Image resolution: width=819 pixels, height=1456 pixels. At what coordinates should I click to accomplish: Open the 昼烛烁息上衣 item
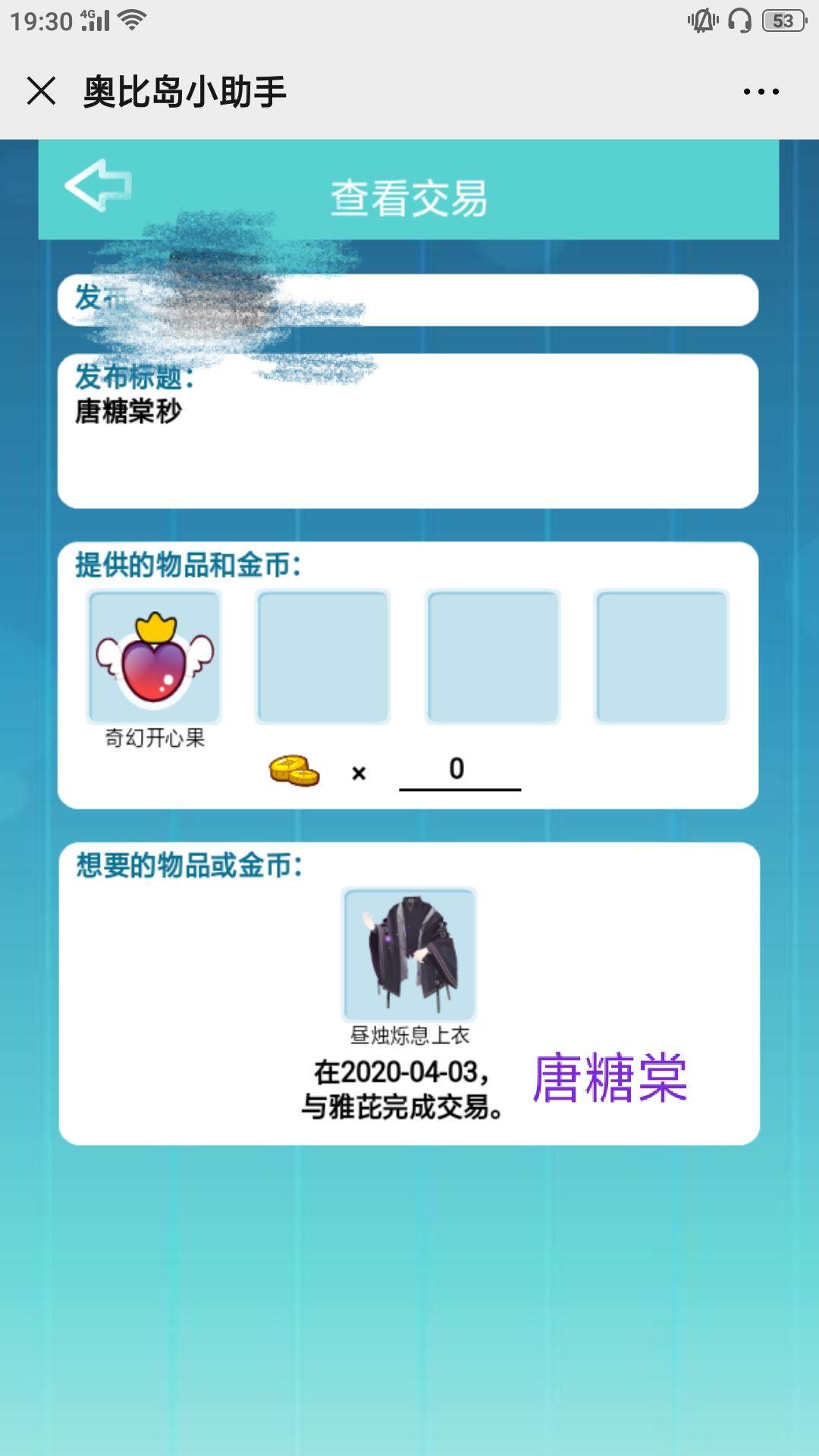pyautogui.click(x=409, y=955)
